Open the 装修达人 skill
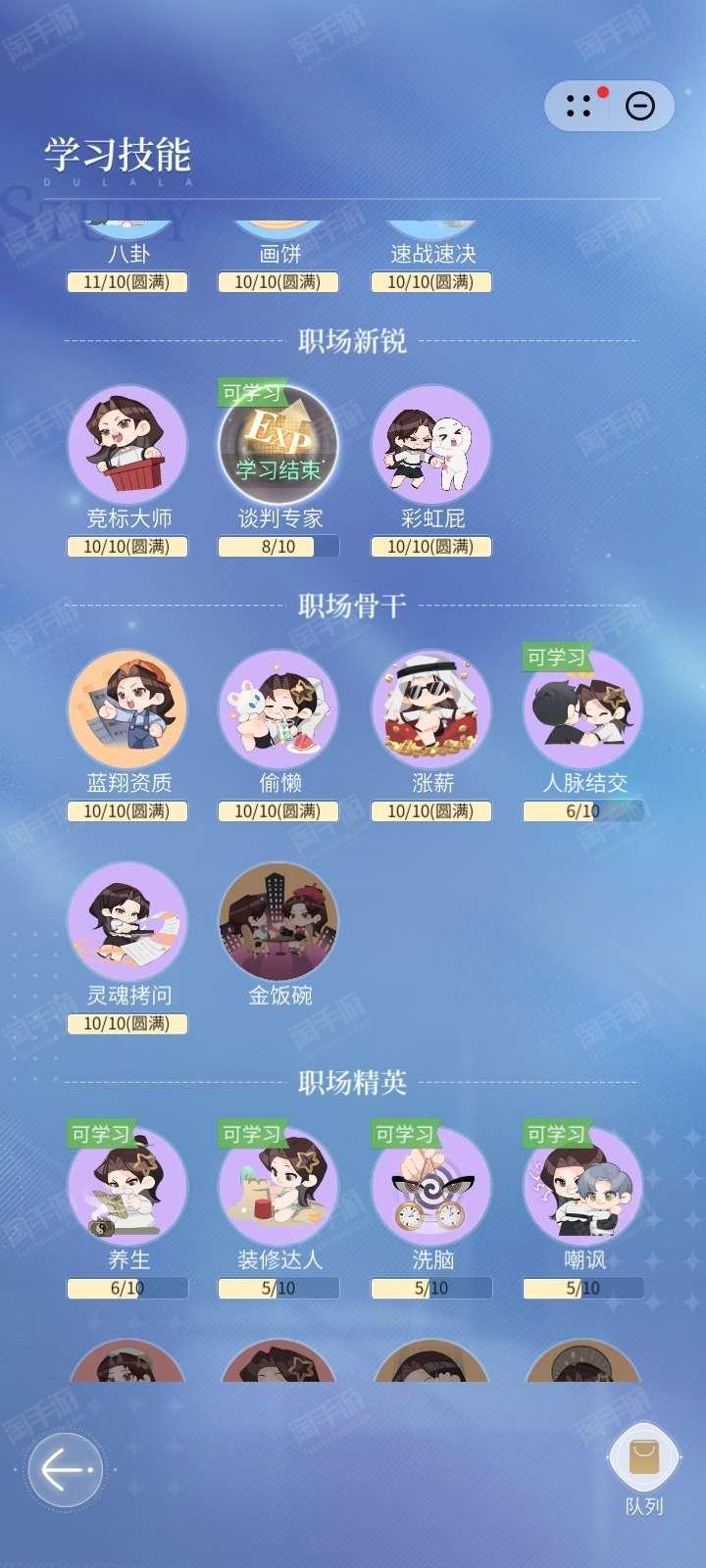The height and width of the screenshot is (1568, 706). point(279,1187)
